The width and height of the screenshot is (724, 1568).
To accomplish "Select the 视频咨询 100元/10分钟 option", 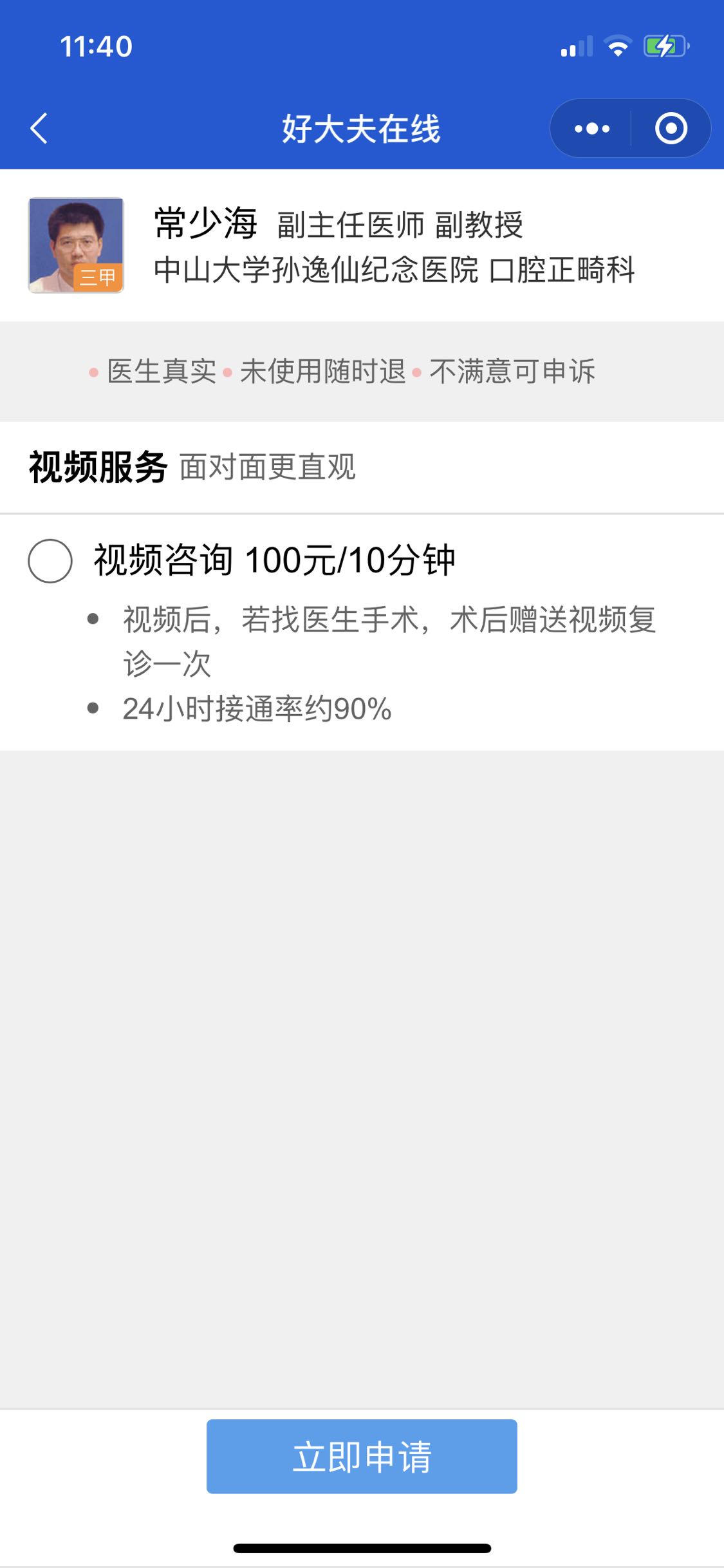I will pyautogui.click(x=50, y=561).
